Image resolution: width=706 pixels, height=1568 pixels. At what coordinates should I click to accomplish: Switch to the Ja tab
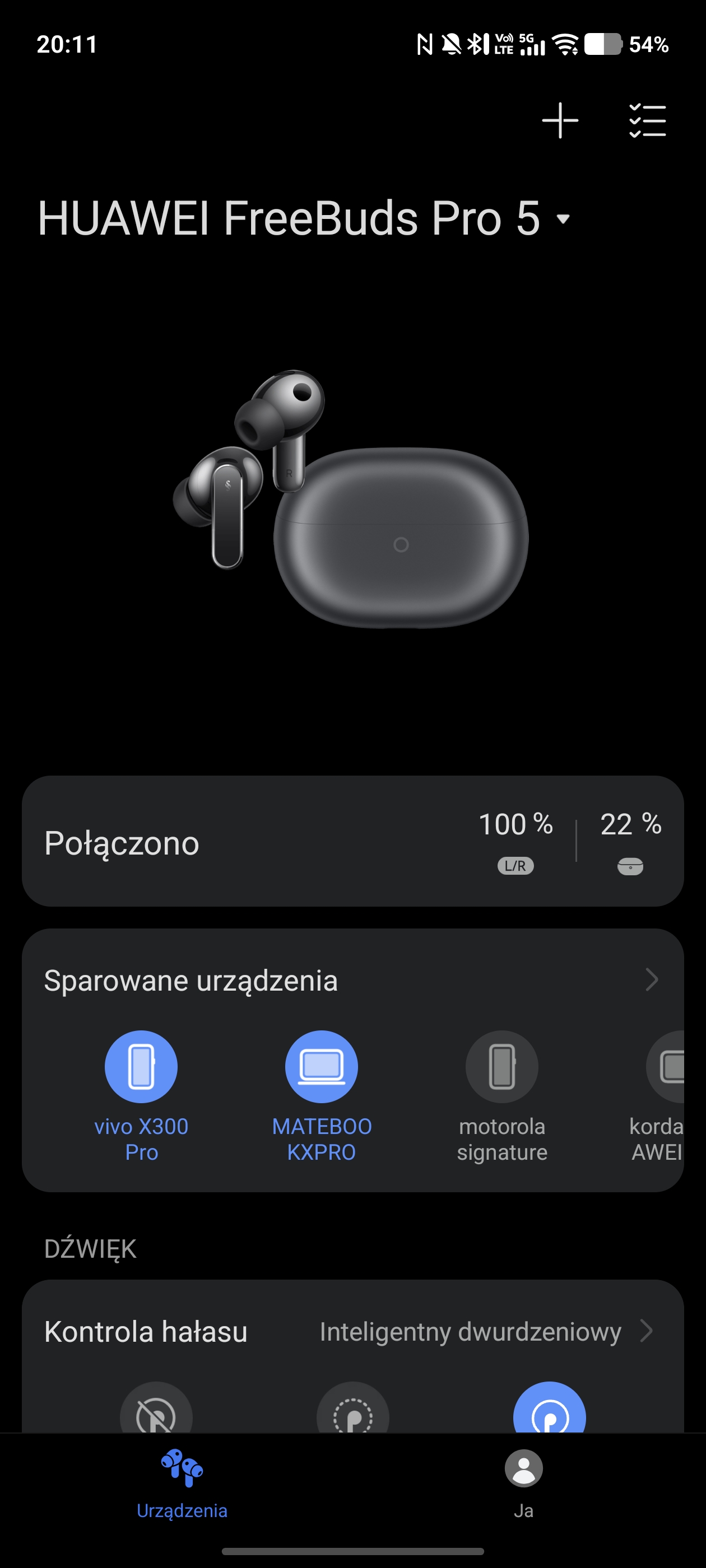point(523,1482)
